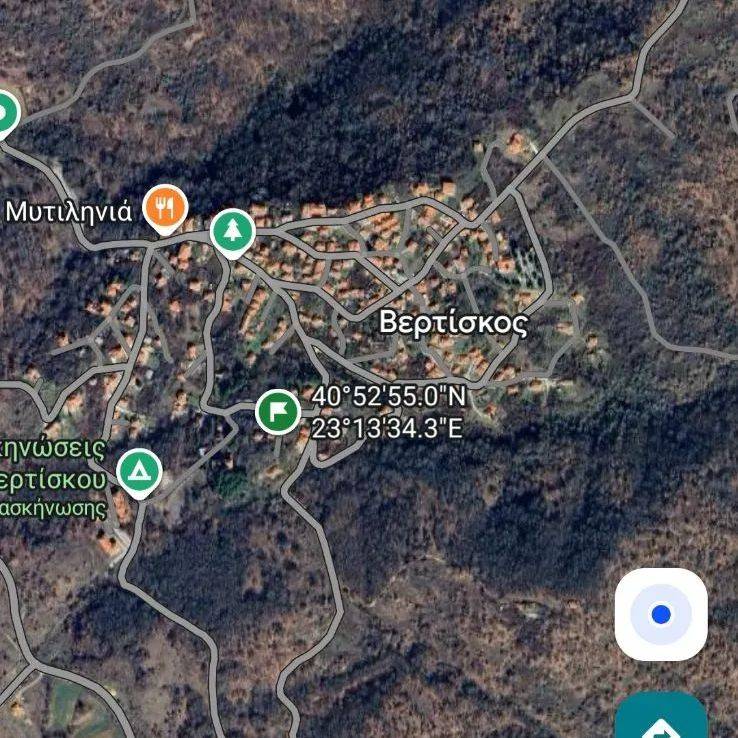Viewport: 738px width, 738px height.
Task: Center map on my current location
Action: (x=661, y=614)
